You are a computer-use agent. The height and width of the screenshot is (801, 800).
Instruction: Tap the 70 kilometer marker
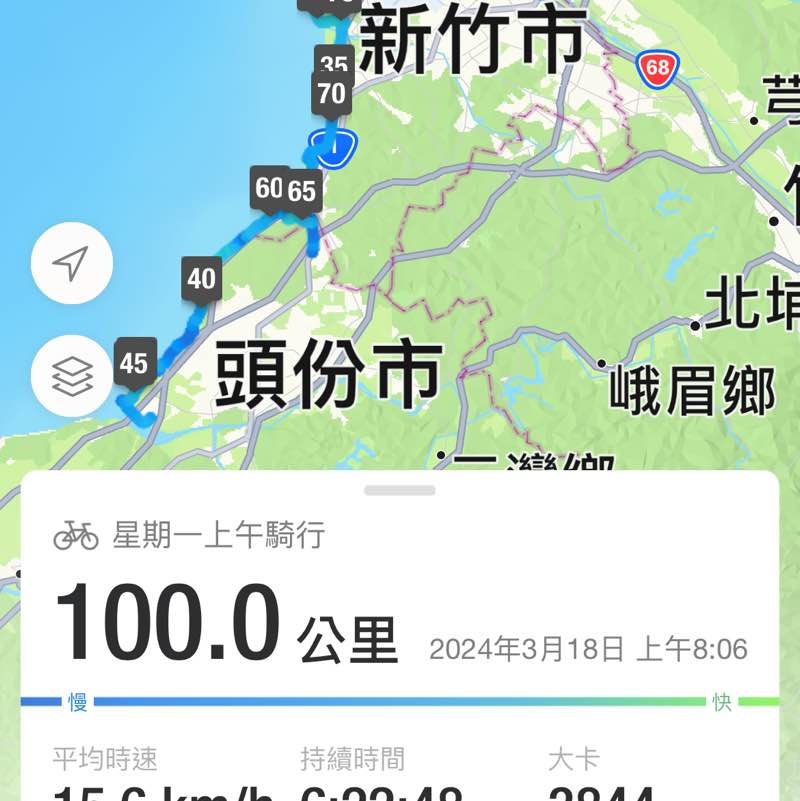pyautogui.click(x=332, y=93)
